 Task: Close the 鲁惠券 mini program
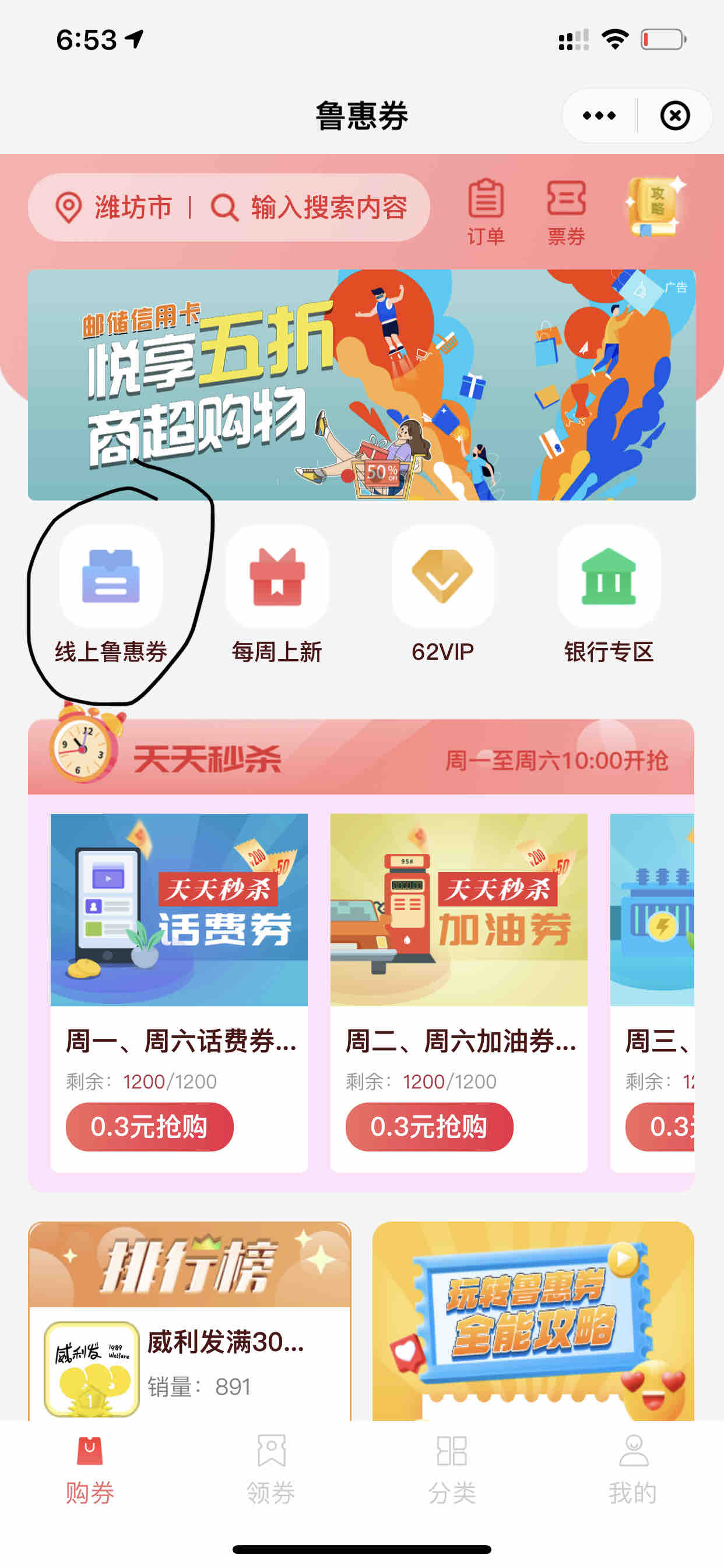click(674, 116)
